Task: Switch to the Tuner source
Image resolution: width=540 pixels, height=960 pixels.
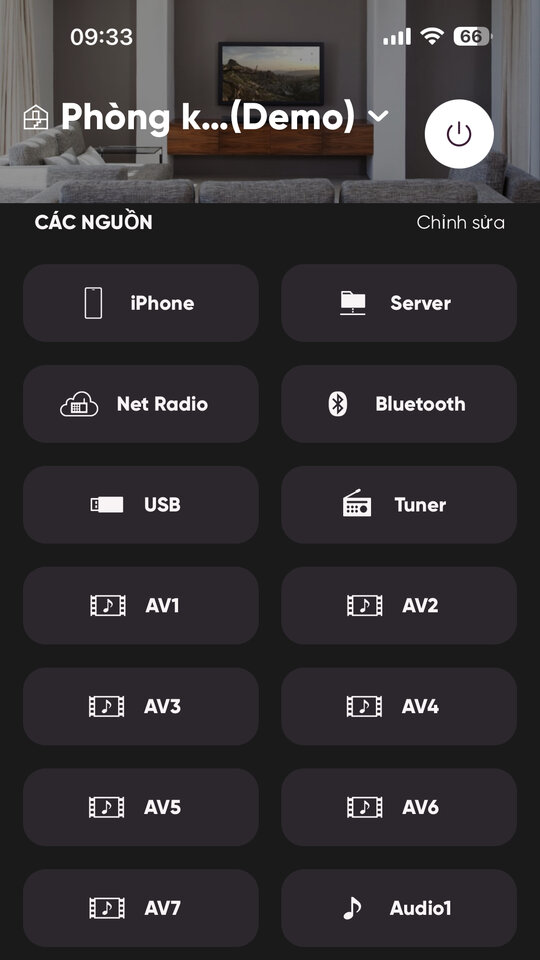Action: pos(399,504)
